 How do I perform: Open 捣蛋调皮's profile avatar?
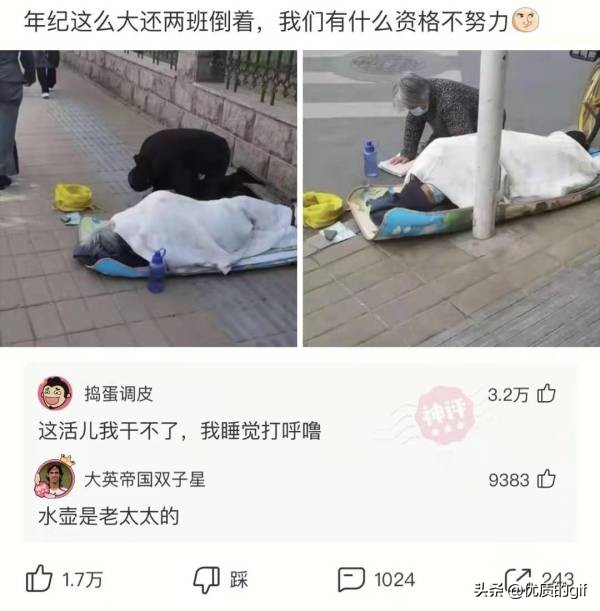point(55,393)
